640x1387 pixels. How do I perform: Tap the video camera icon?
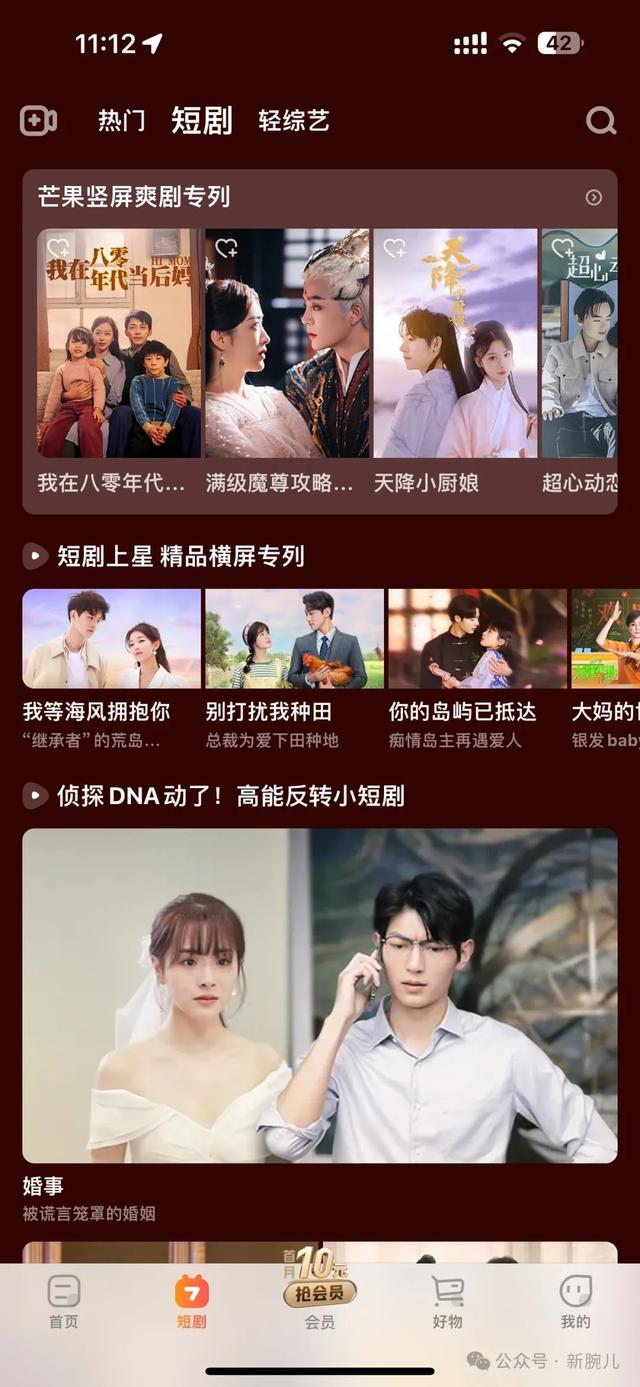pos(38,121)
